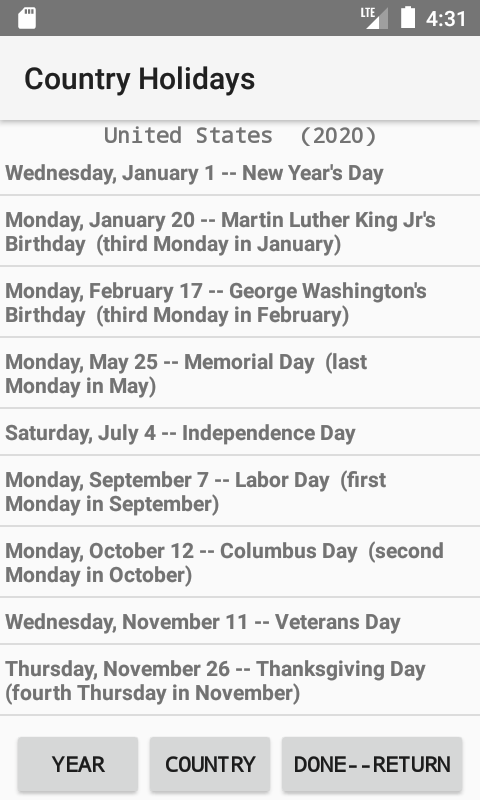The width and height of the screenshot is (480, 800).
Task: Select DONE--RETURN to go back
Action: [372, 764]
